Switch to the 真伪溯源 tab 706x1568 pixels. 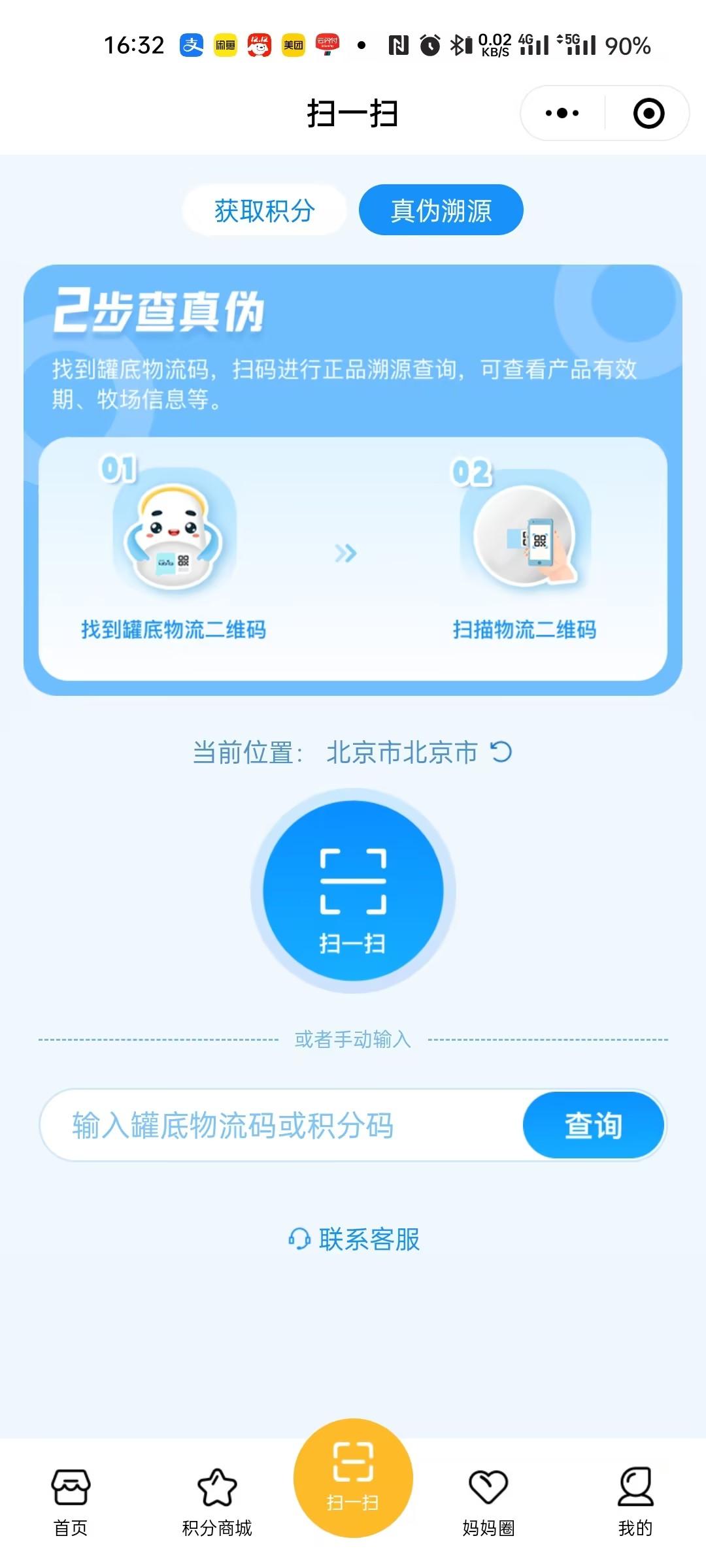(441, 209)
